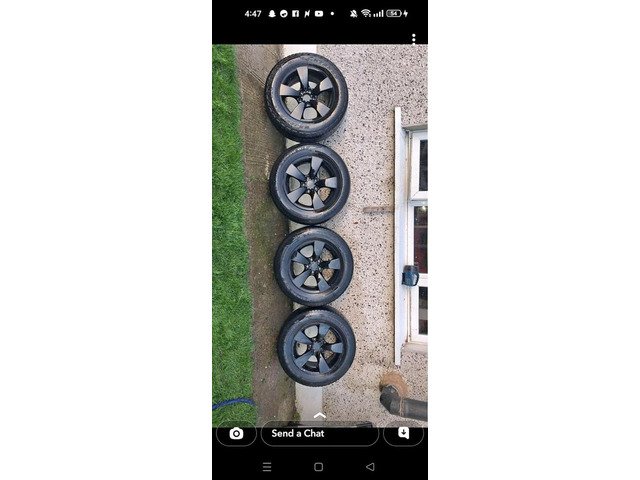Expand the upward chevron above chat bar
The height and width of the screenshot is (480, 640).
[319, 415]
